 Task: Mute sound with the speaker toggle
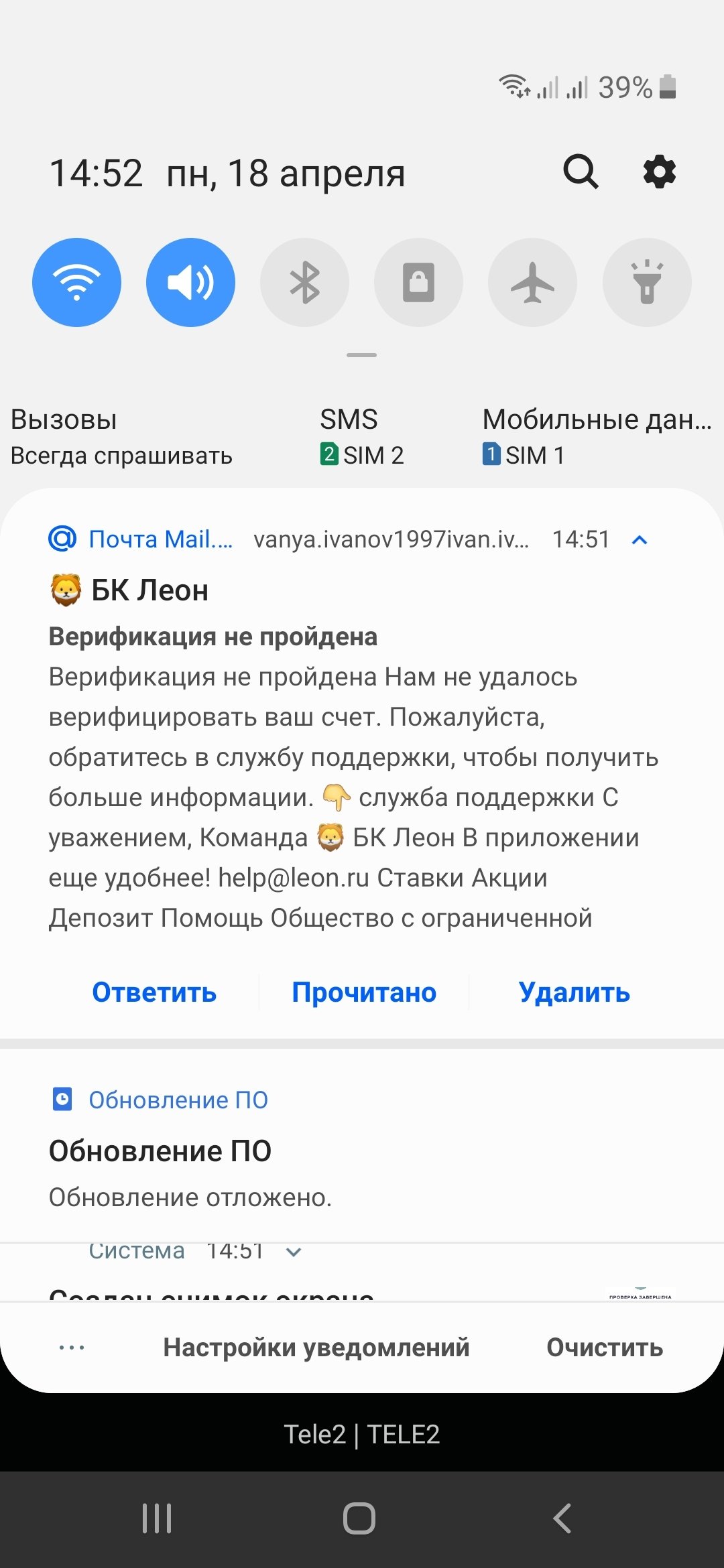pyautogui.click(x=190, y=282)
